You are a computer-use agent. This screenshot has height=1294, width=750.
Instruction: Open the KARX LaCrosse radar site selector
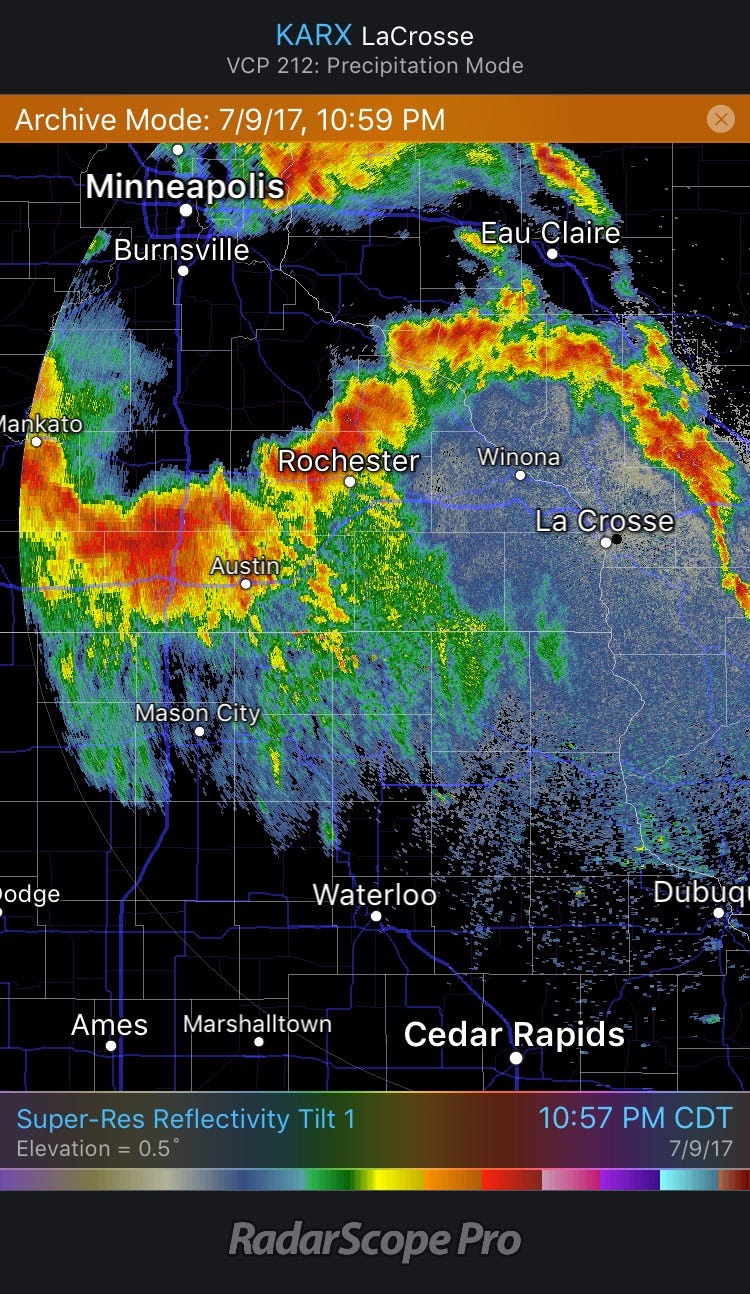[374, 37]
